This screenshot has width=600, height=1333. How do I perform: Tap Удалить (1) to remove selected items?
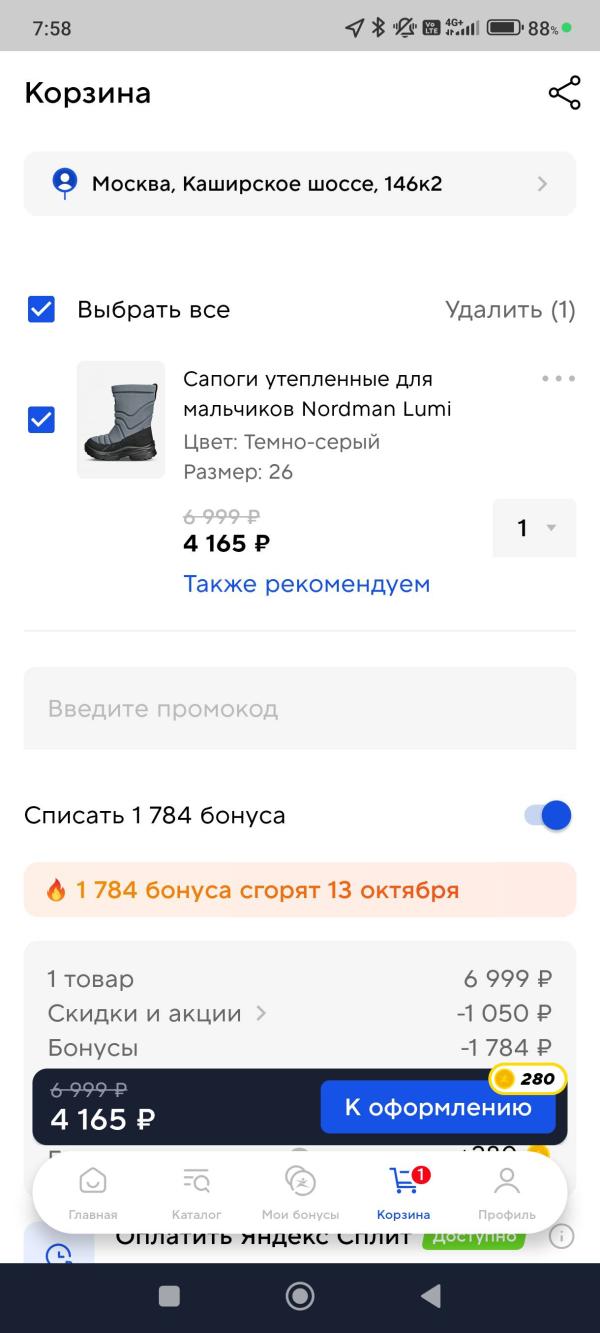[510, 310]
